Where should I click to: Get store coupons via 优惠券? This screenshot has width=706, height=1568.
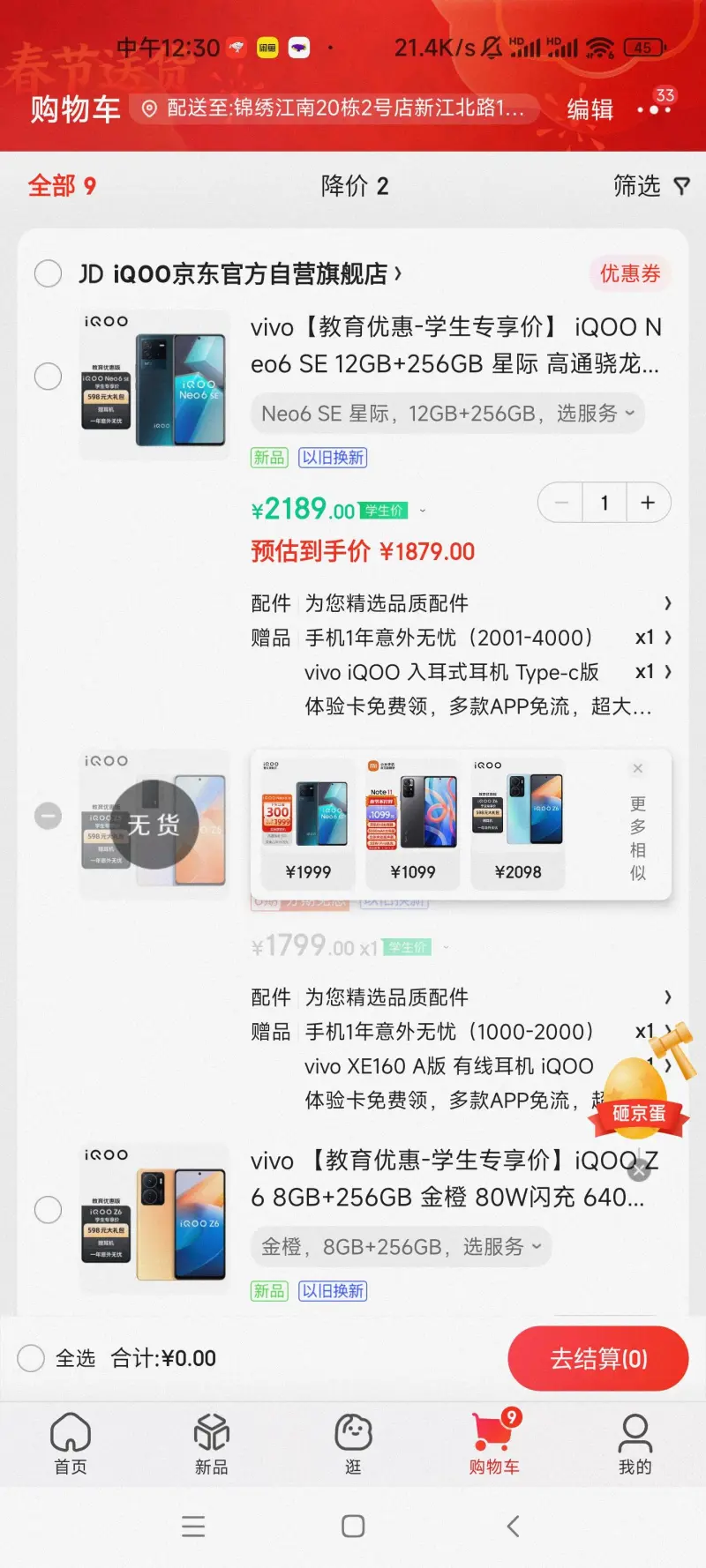pyautogui.click(x=630, y=273)
